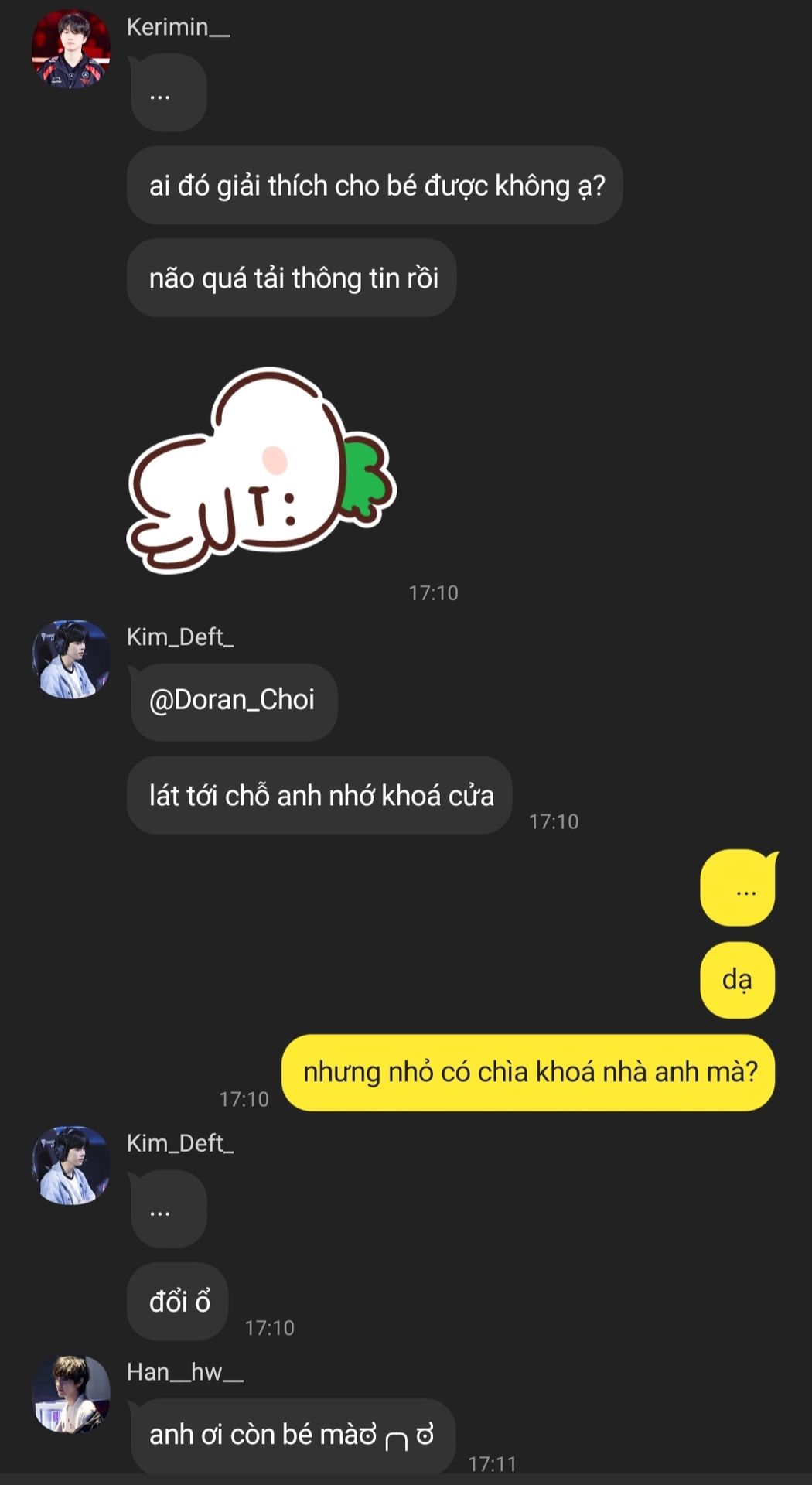The width and height of the screenshot is (812, 1485).
Task: Open Kim_Deft_'s avatar above the "đổi ổ" message
Action: click(x=70, y=1165)
